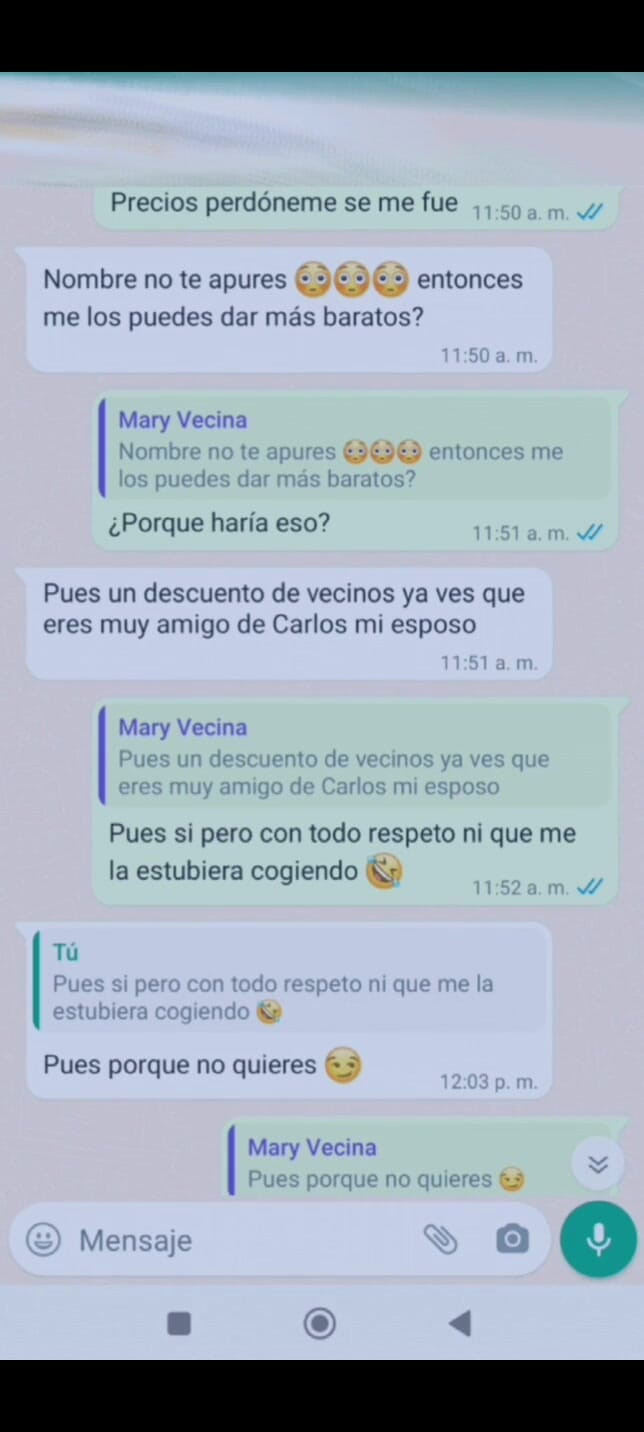
Task: Jump to quoted "Pues un descuento de vecinos" message
Action: coord(355,757)
